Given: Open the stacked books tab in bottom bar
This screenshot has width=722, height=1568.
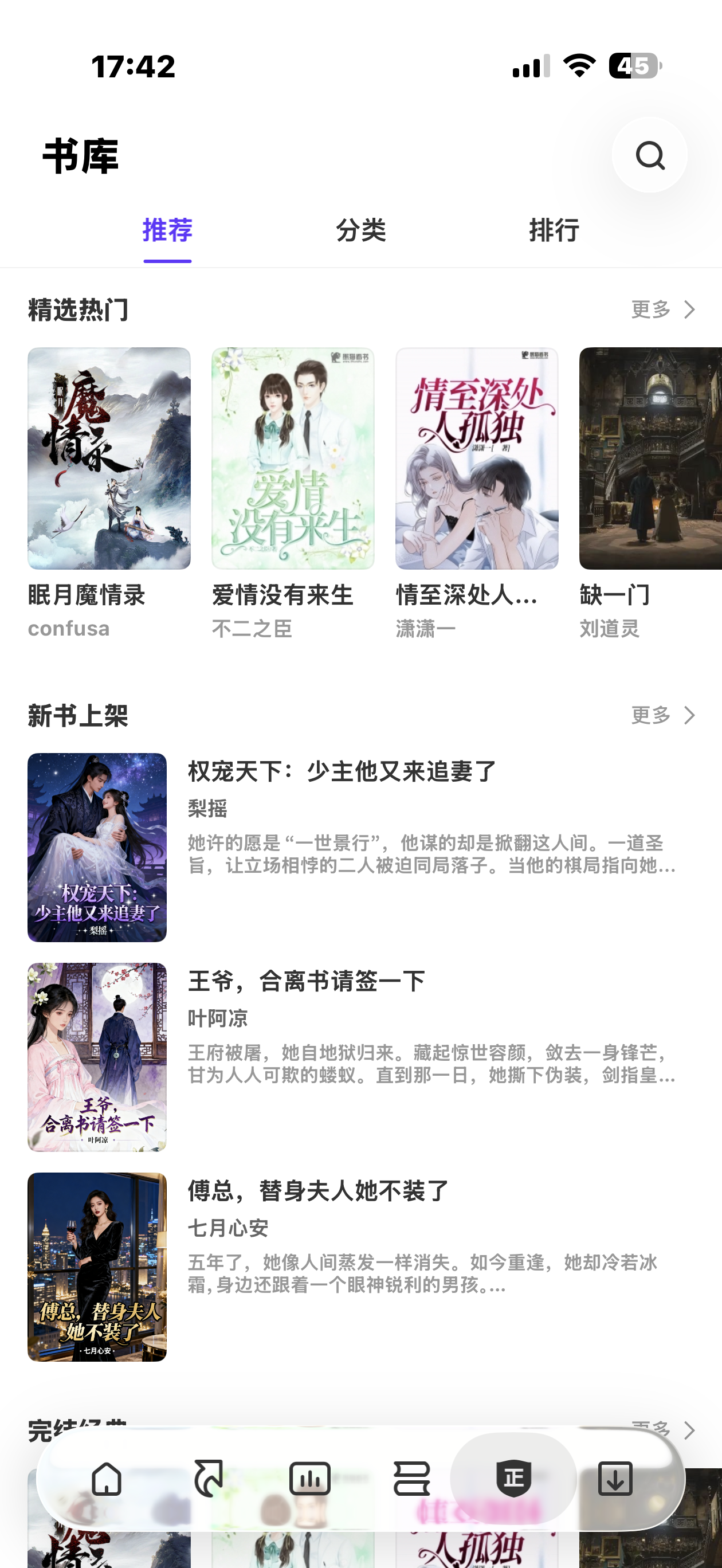Looking at the screenshot, I should tap(411, 1479).
